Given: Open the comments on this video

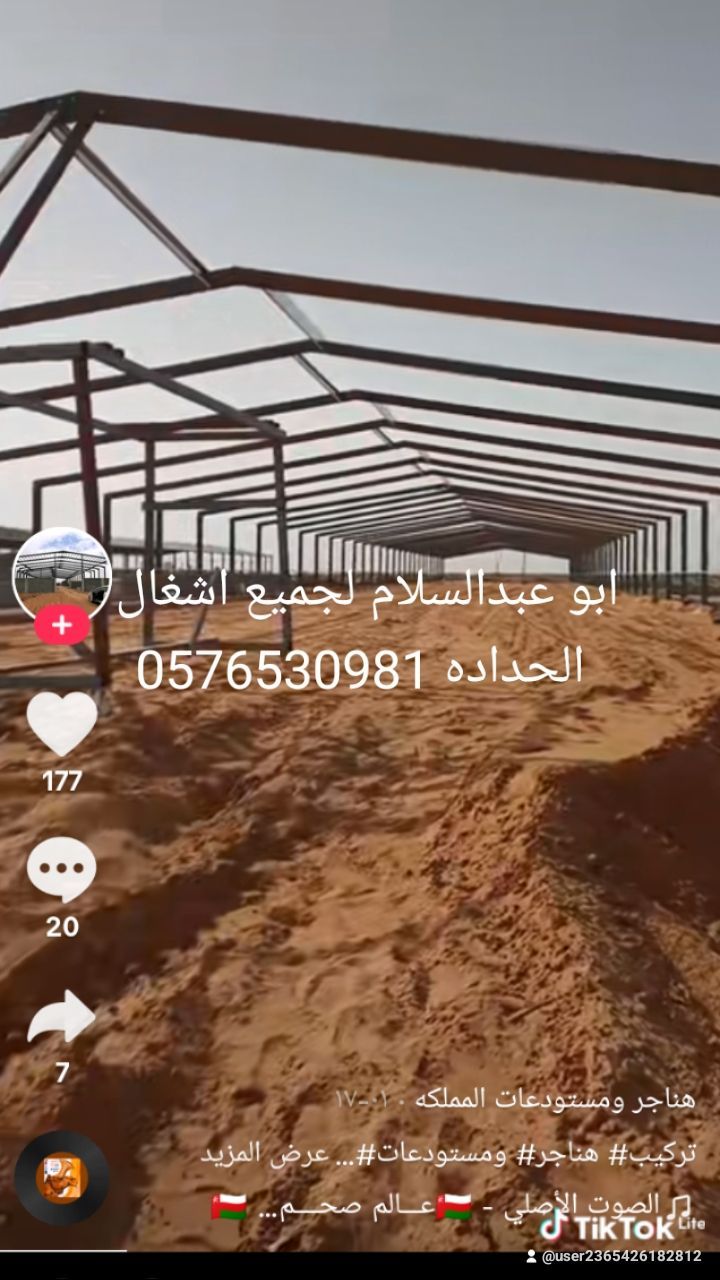Looking at the screenshot, I should pyautogui.click(x=62, y=869).
